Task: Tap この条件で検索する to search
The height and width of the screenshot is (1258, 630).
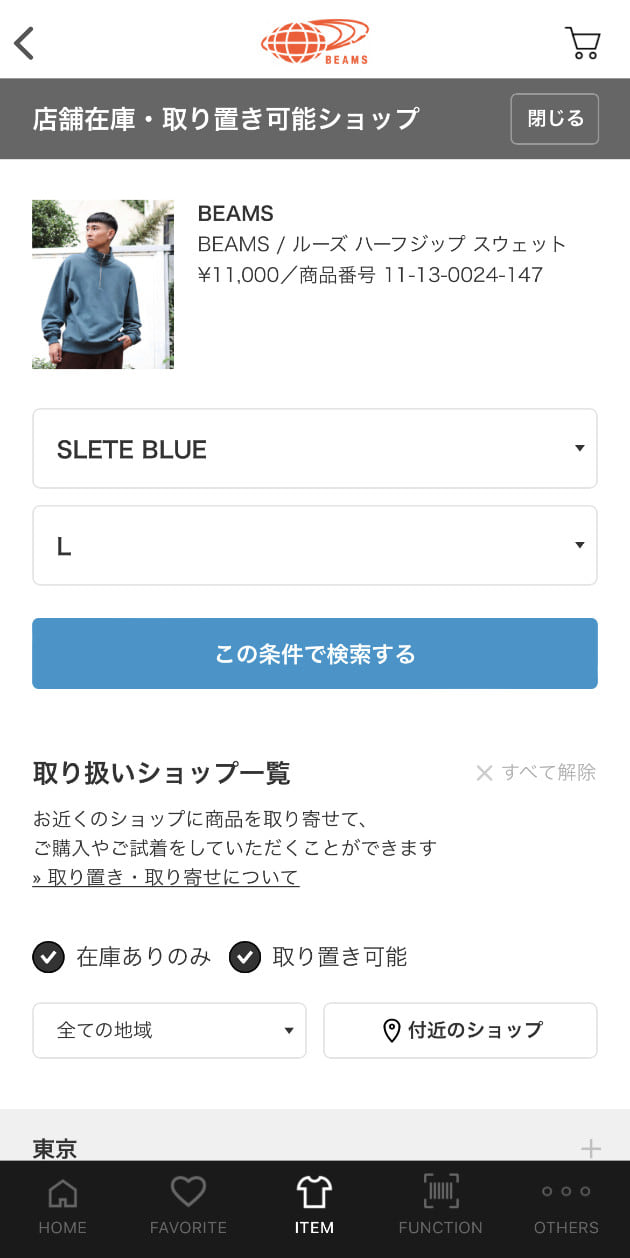Action: coord(315,654)
